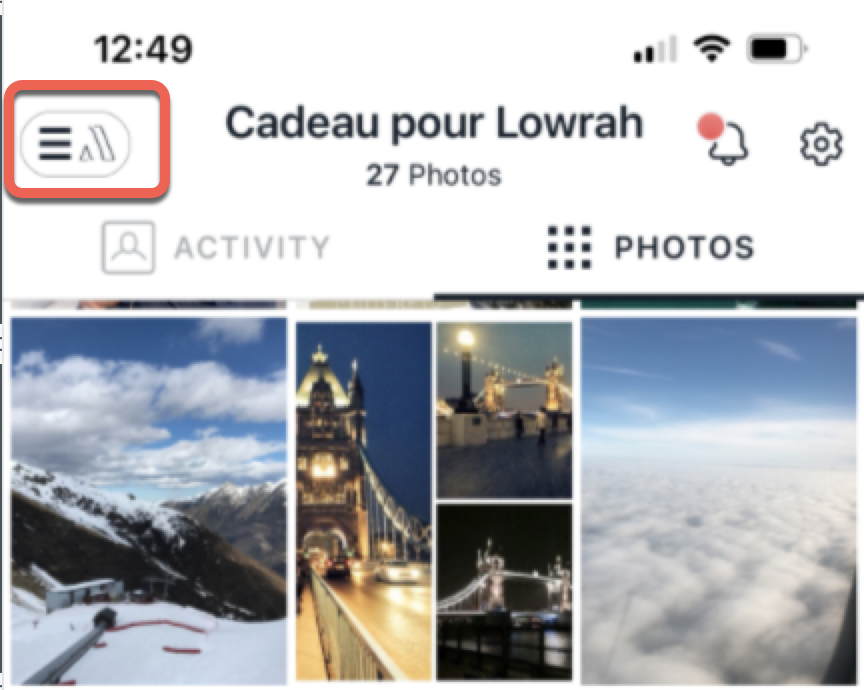Open the notifications bell
The width and height of the screenshot is (864, 690).
tap(727, 142)
